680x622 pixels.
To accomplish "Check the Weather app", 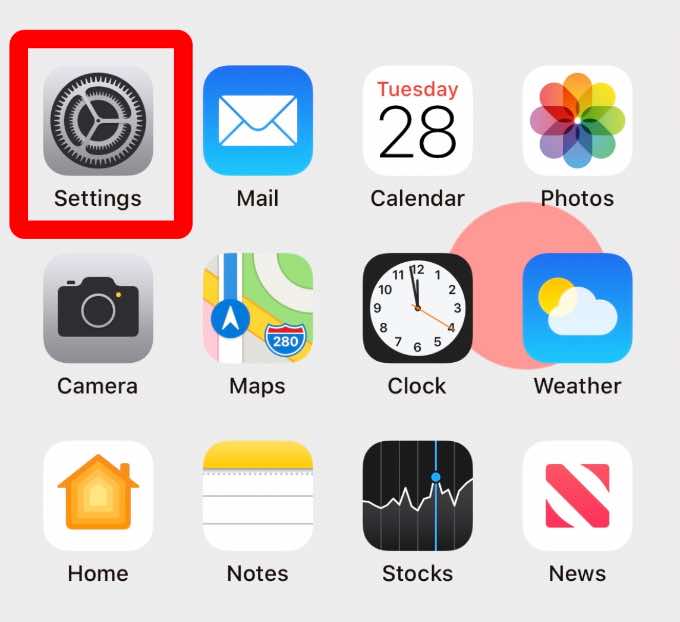I will click(x=577, y=308).
